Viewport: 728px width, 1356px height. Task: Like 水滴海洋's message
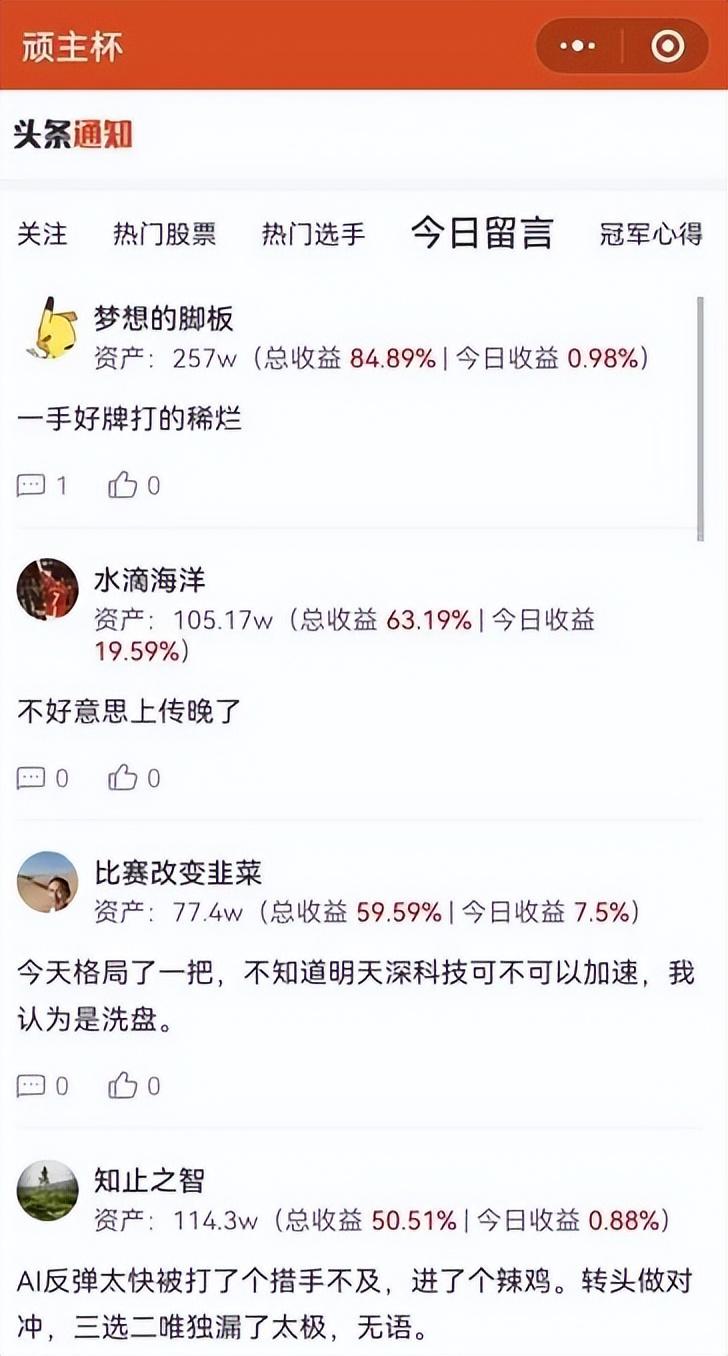coord(134,778)
